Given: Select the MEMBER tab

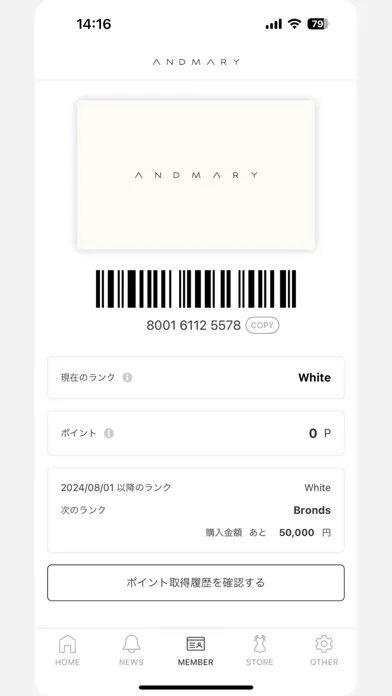Looking at the screenshot, I should [196, 650].
